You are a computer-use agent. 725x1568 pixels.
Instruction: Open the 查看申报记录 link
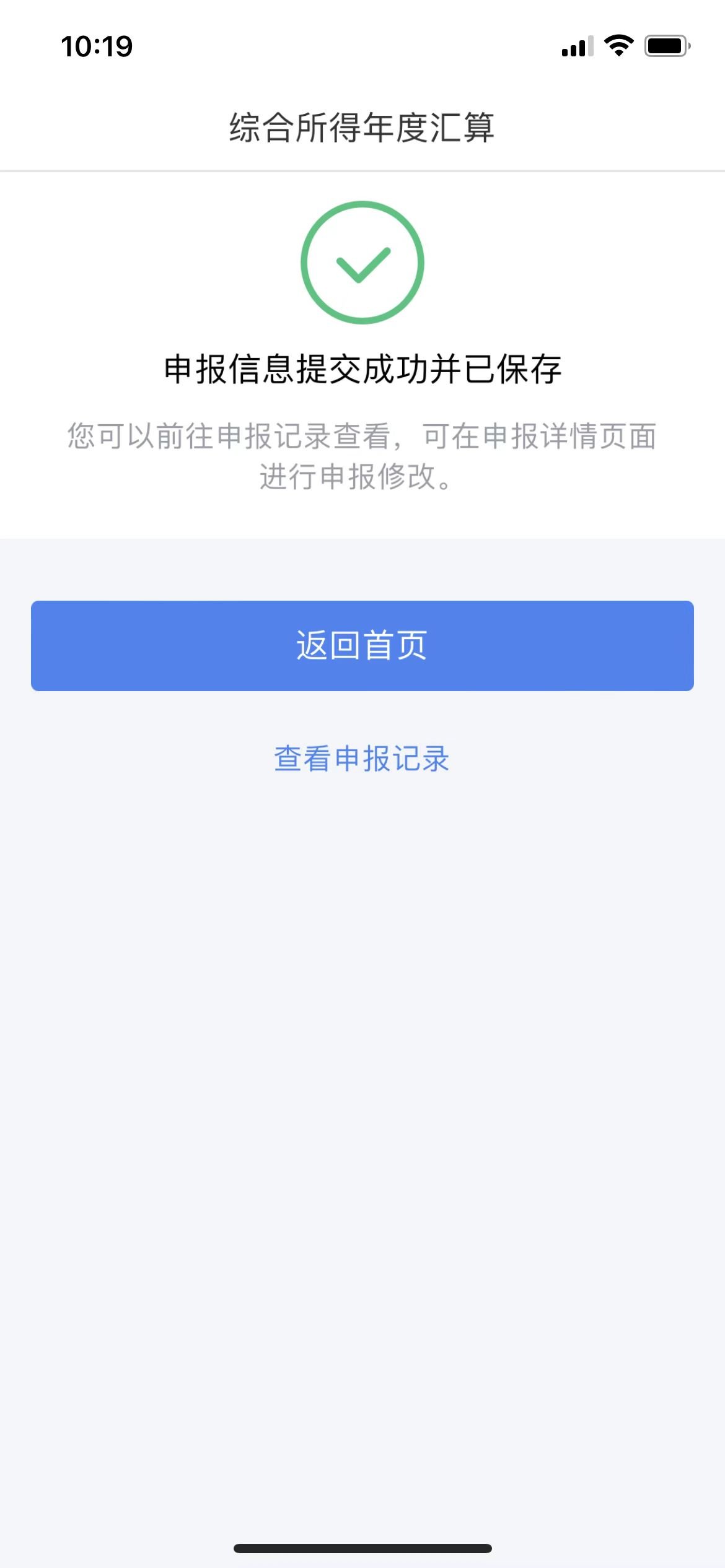(x=362, y=758)
